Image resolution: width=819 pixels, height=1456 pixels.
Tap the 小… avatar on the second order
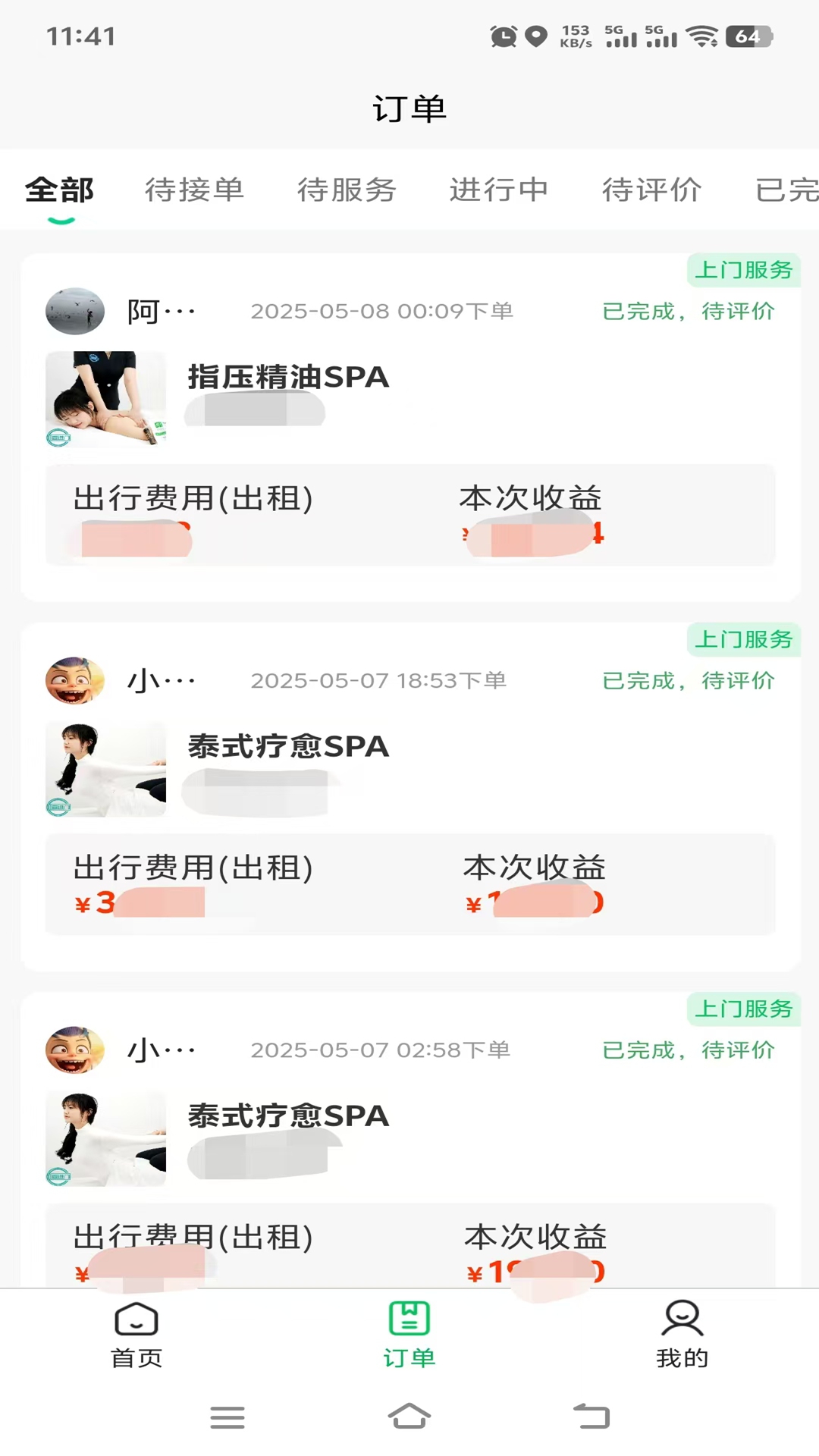click(74, 680)
